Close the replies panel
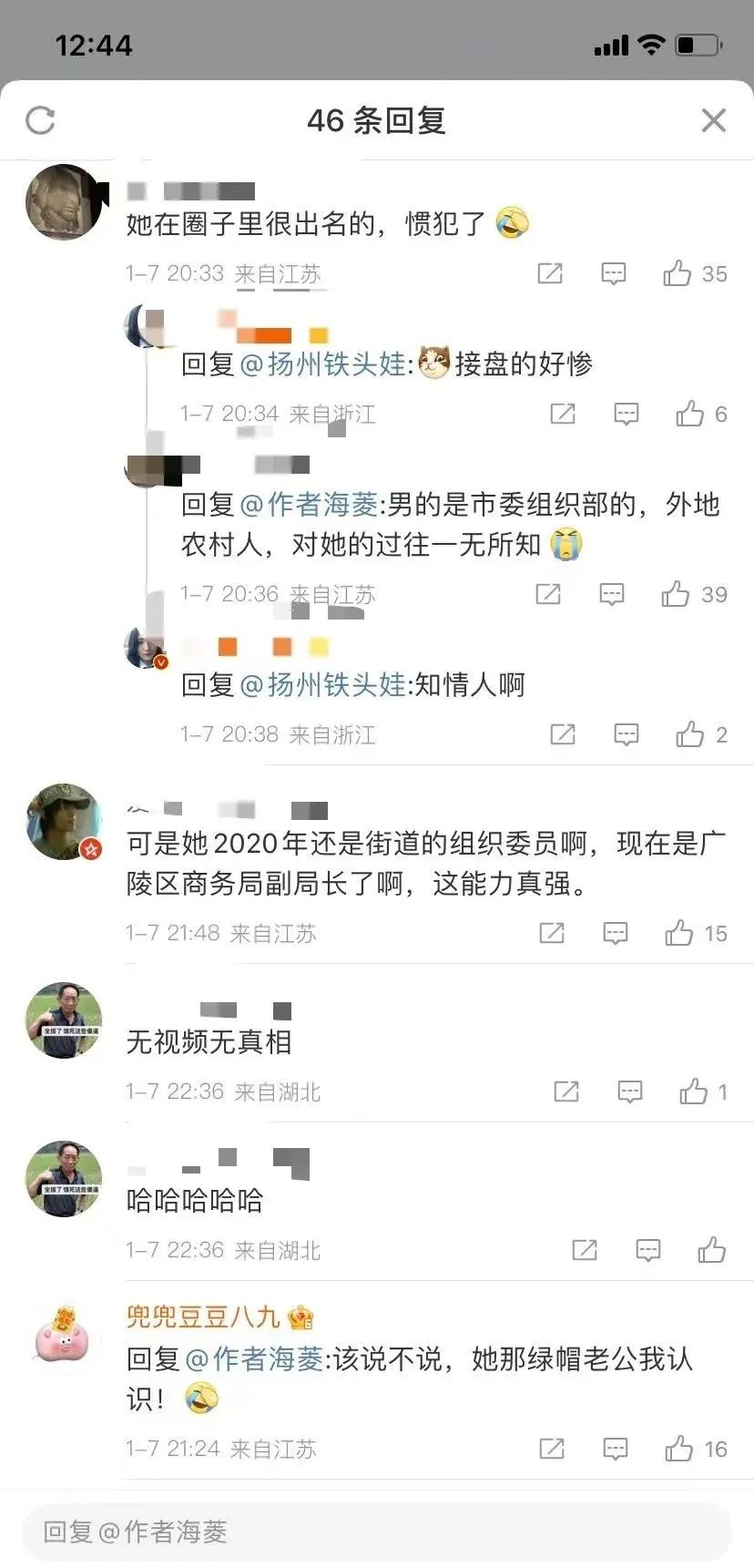This screenshot has width=754, height=1568. click(x=713, y=120)
